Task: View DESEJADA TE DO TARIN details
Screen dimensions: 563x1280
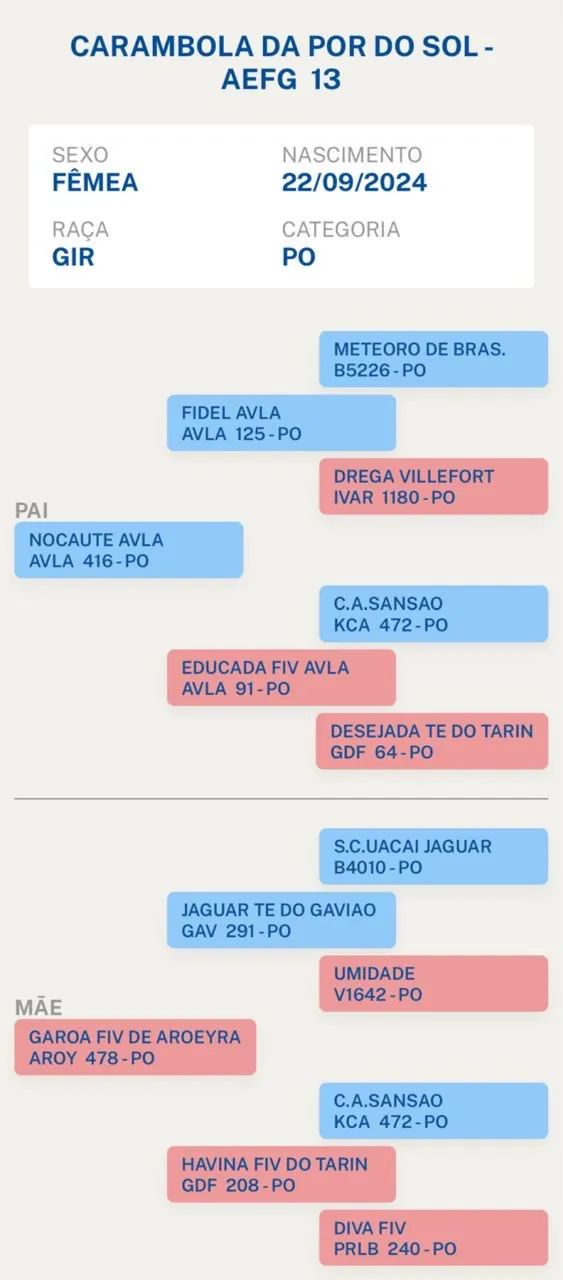Action: pyautogui.click(x=432, y=741)
